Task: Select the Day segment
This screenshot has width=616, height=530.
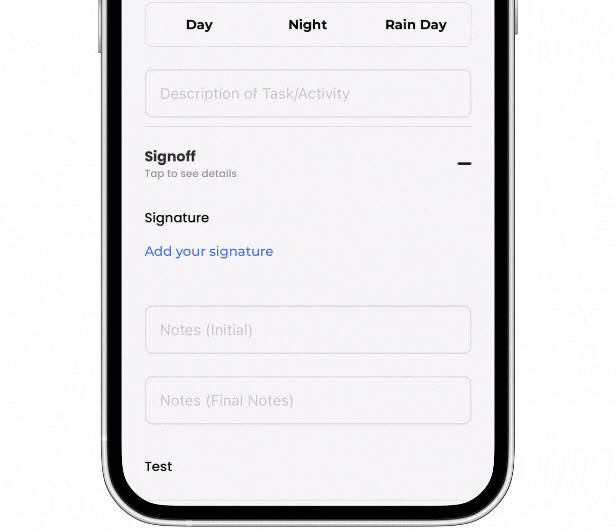Action: pyautogui.click(x=199, y=25)
